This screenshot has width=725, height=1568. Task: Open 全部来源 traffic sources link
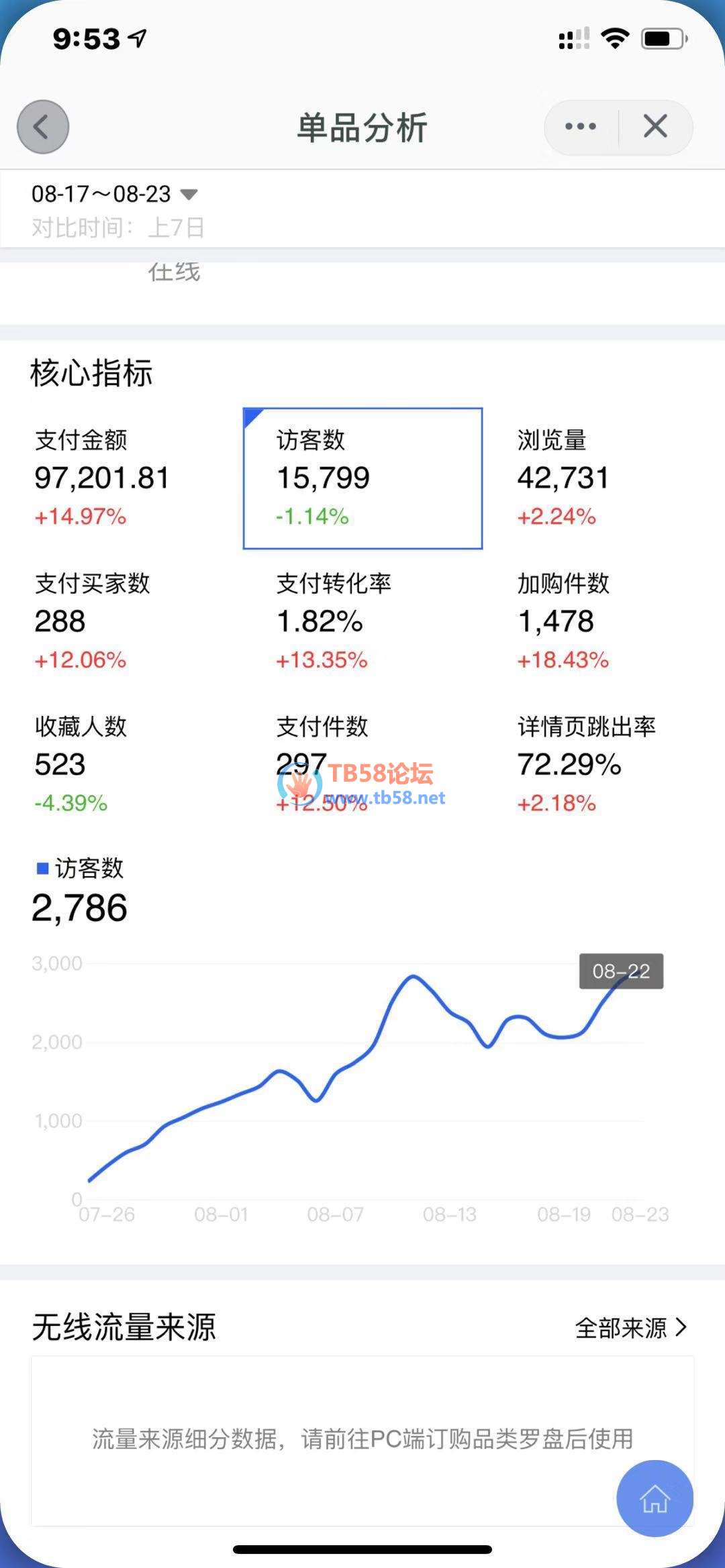(x=630, y=1327)
